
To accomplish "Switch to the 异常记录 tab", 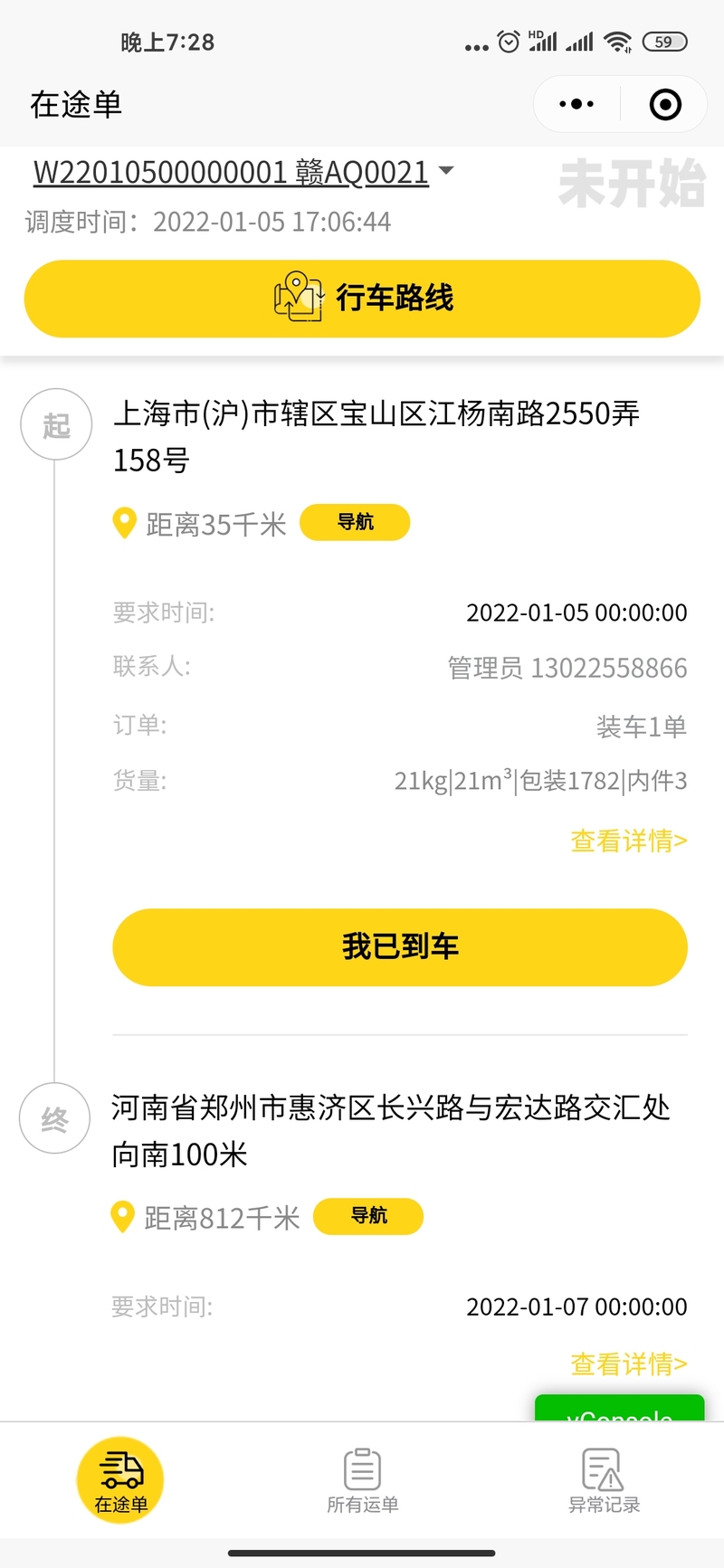I will [x=604, y=1481].
